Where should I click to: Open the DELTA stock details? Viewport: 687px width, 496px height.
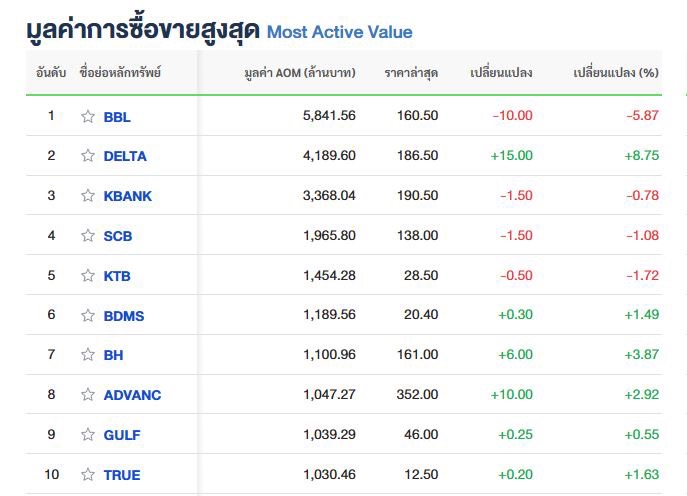coord(125,156)
